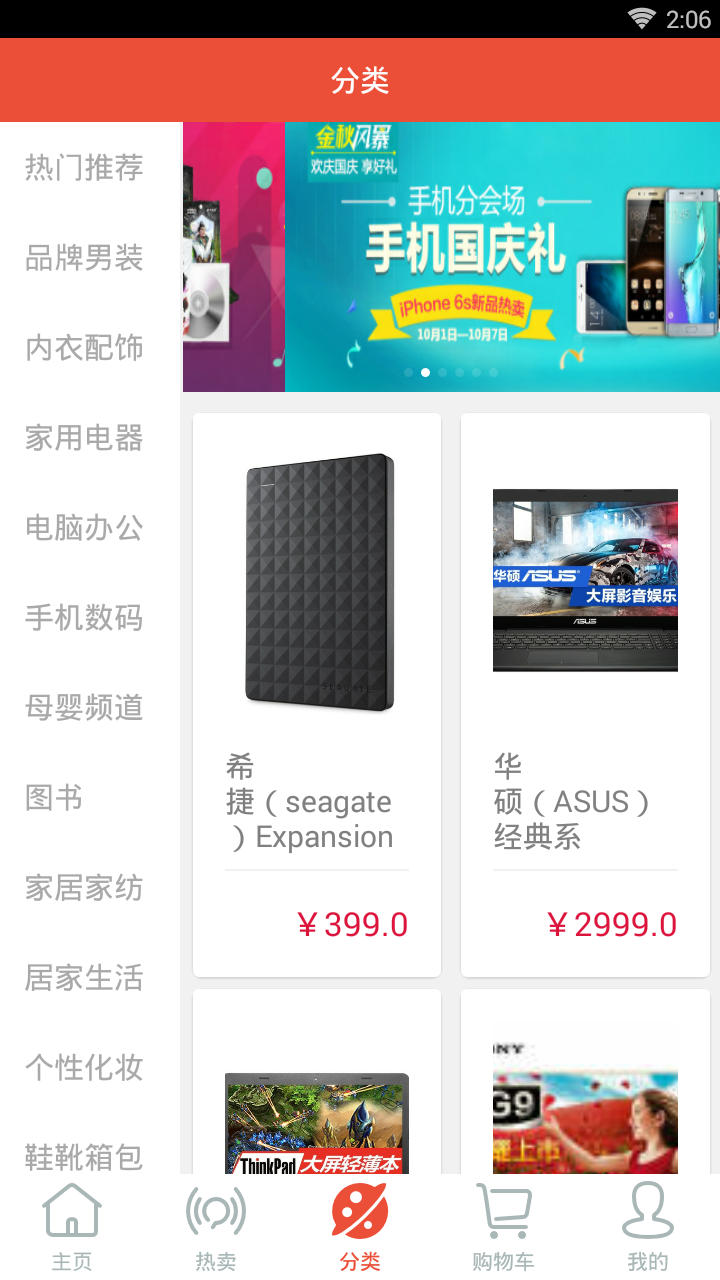The height and width of the screenshot is (1280, 720).
Task: Open the Seagate Expansion drive product card
Action: pos(317,695)
